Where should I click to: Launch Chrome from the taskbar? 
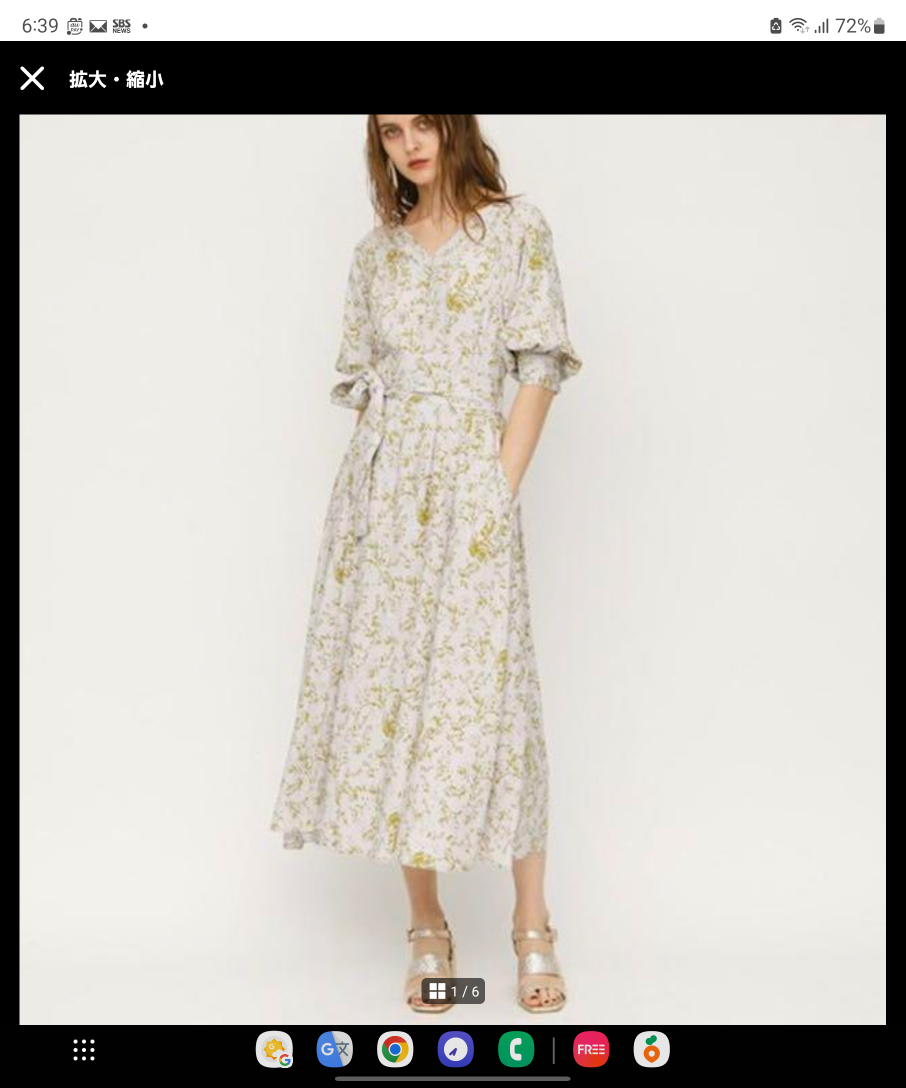[395, 1049]
